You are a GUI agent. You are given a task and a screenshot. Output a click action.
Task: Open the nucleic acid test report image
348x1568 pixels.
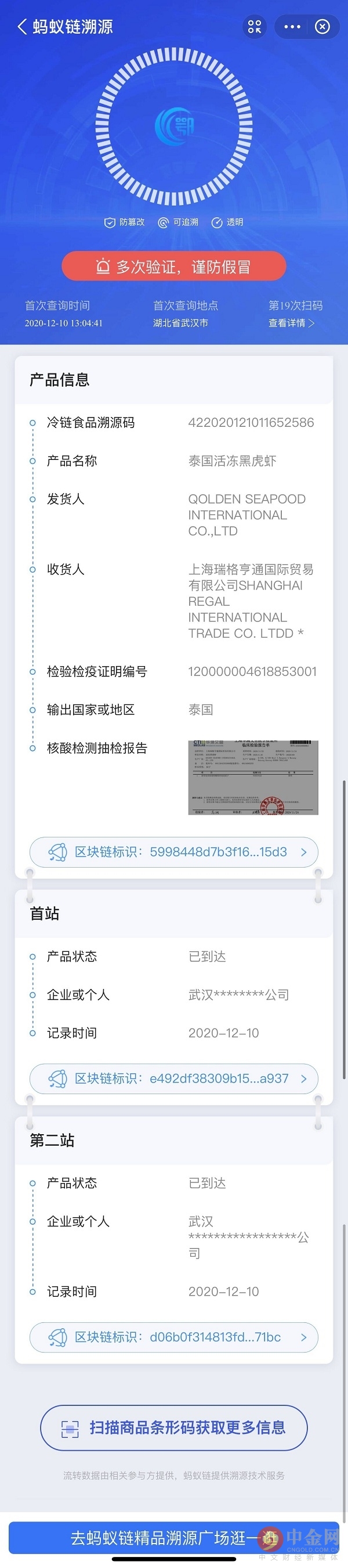coord(252,776)
